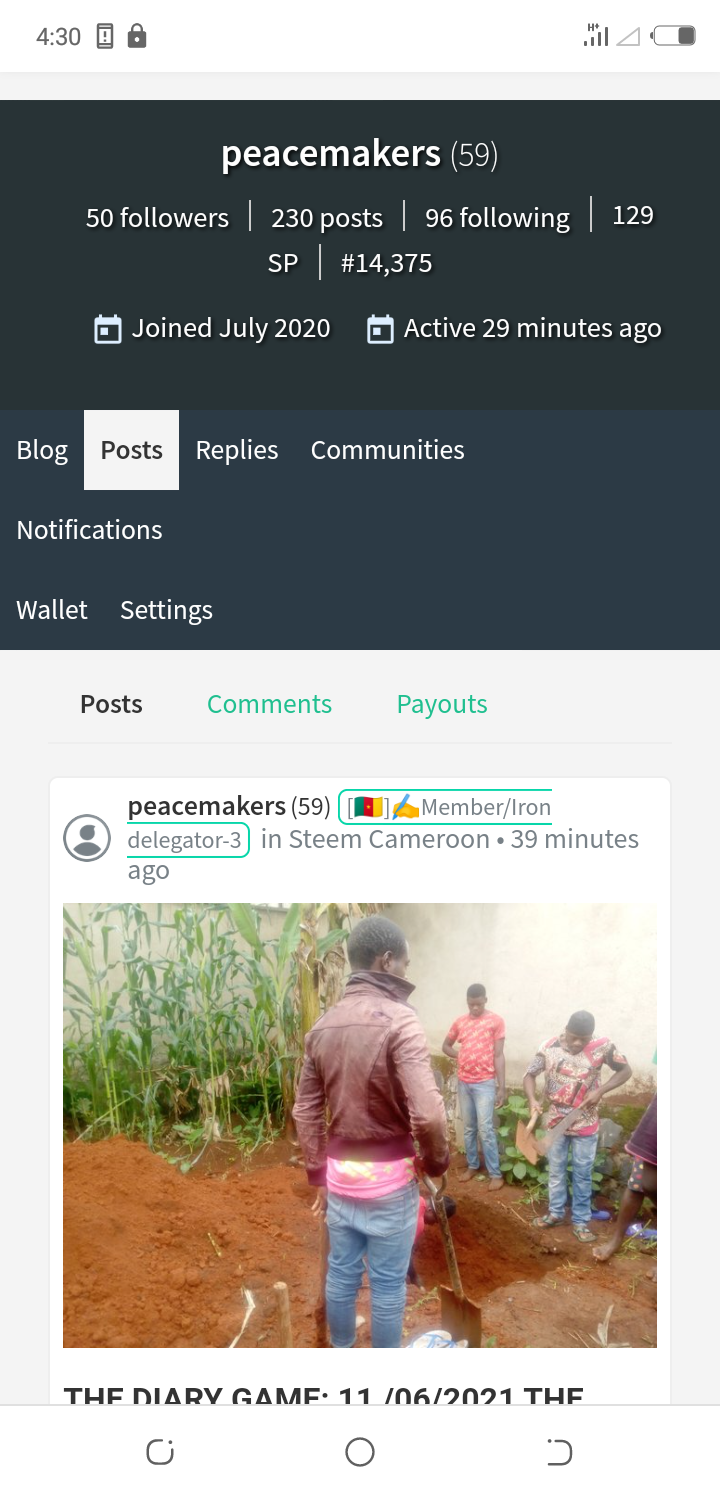Go to Settings

pyautogui.click(x=166, y=610)
